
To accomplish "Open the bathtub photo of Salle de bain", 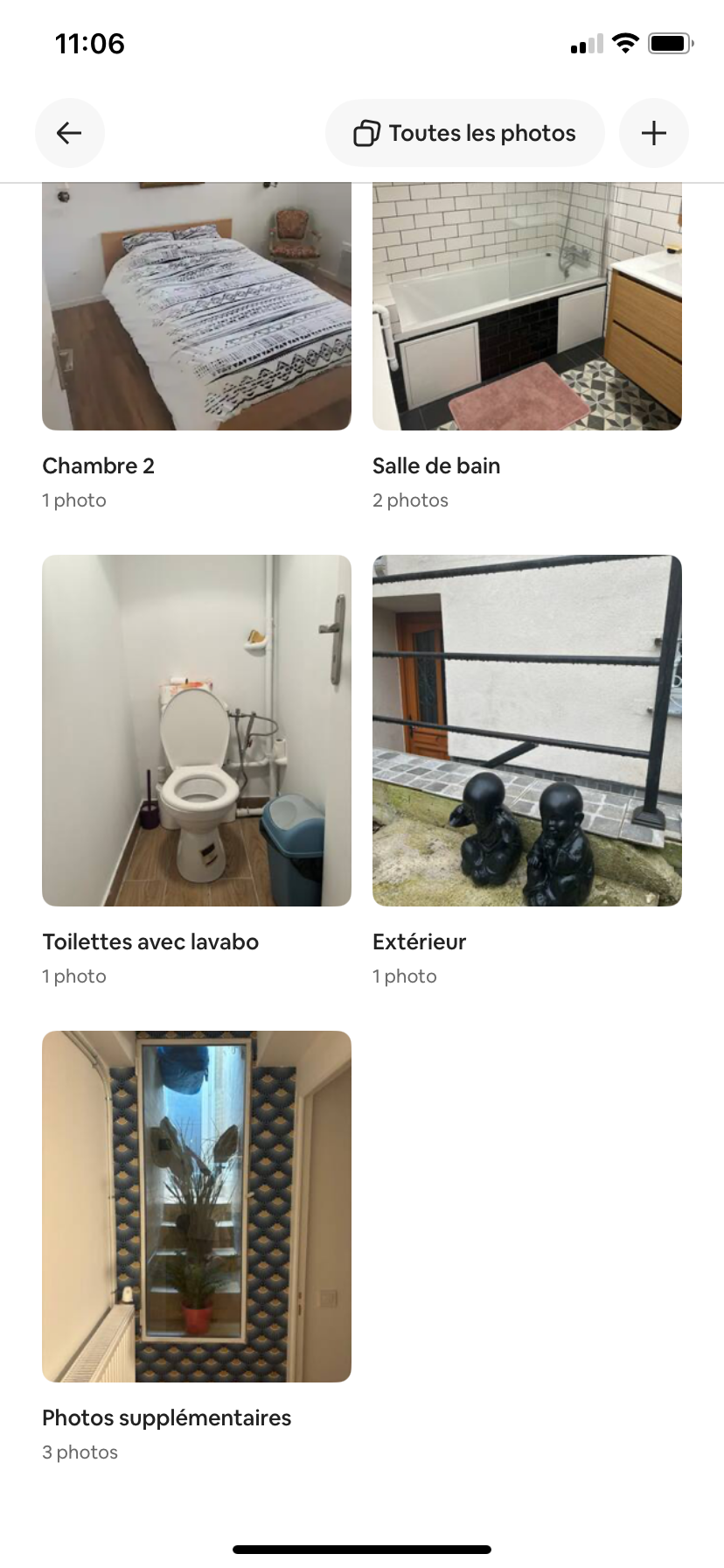I will click(x=526, y=304).
